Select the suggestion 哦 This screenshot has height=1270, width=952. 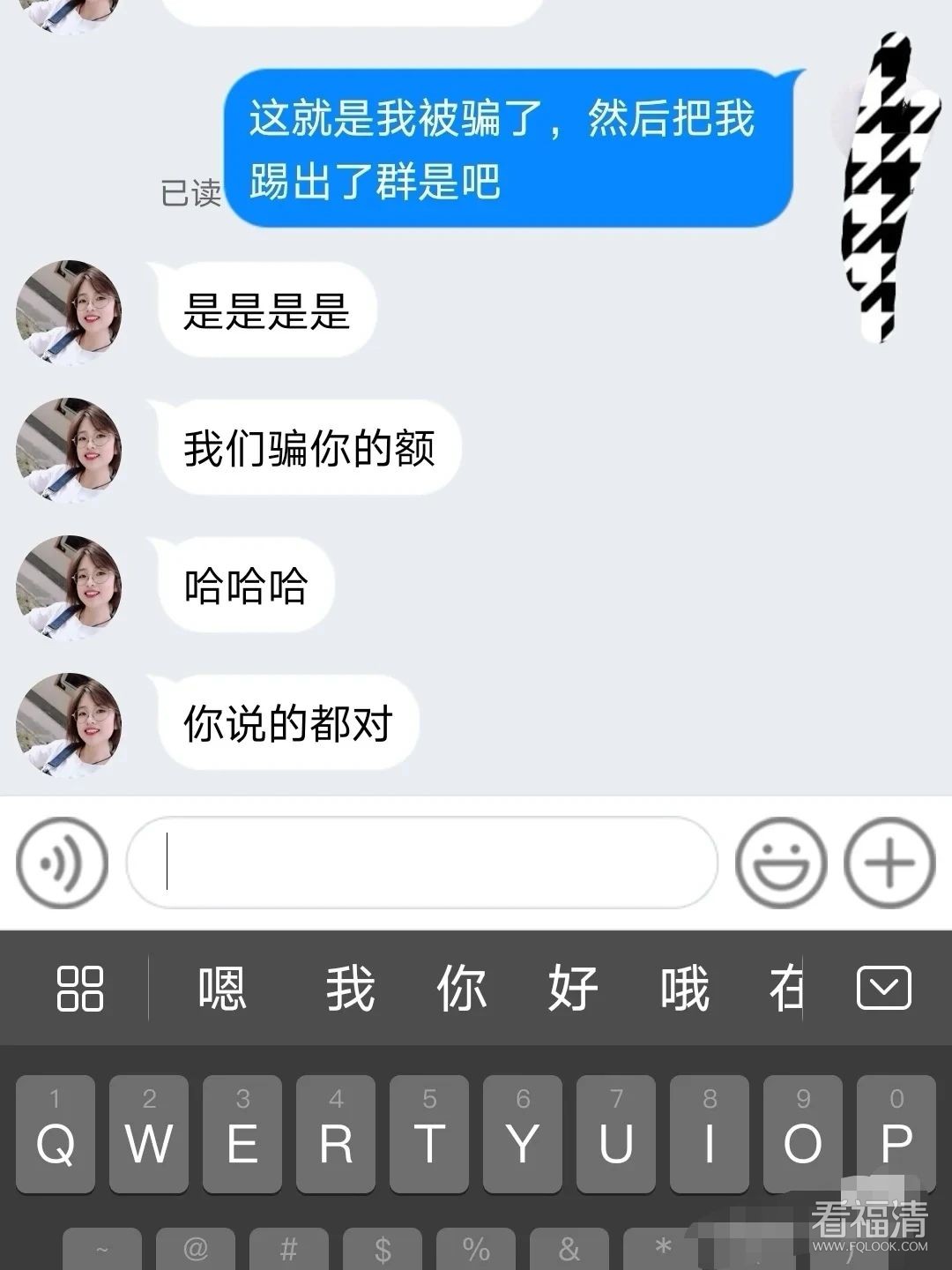tap(685, 988)
